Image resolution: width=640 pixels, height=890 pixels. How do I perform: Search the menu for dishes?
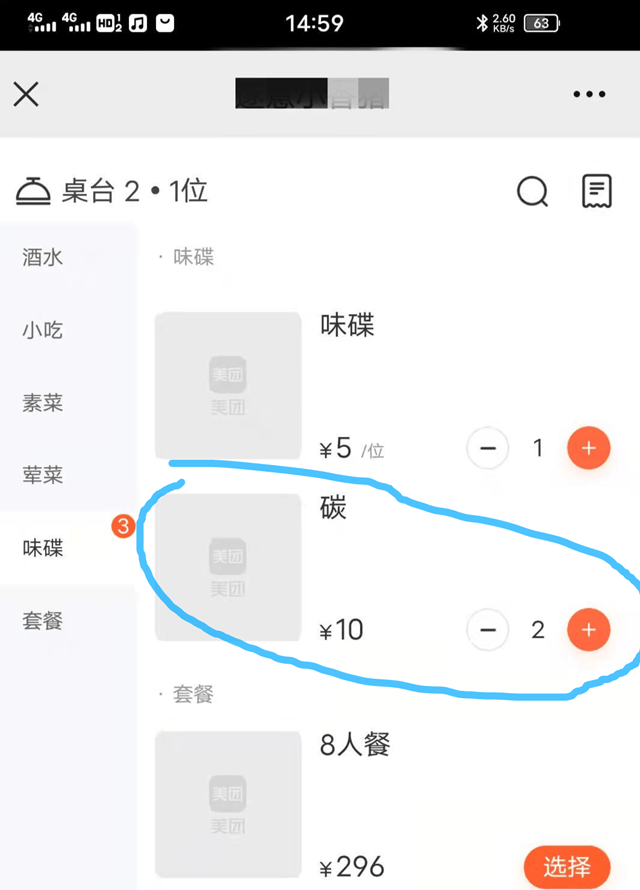tap(532, 190)
